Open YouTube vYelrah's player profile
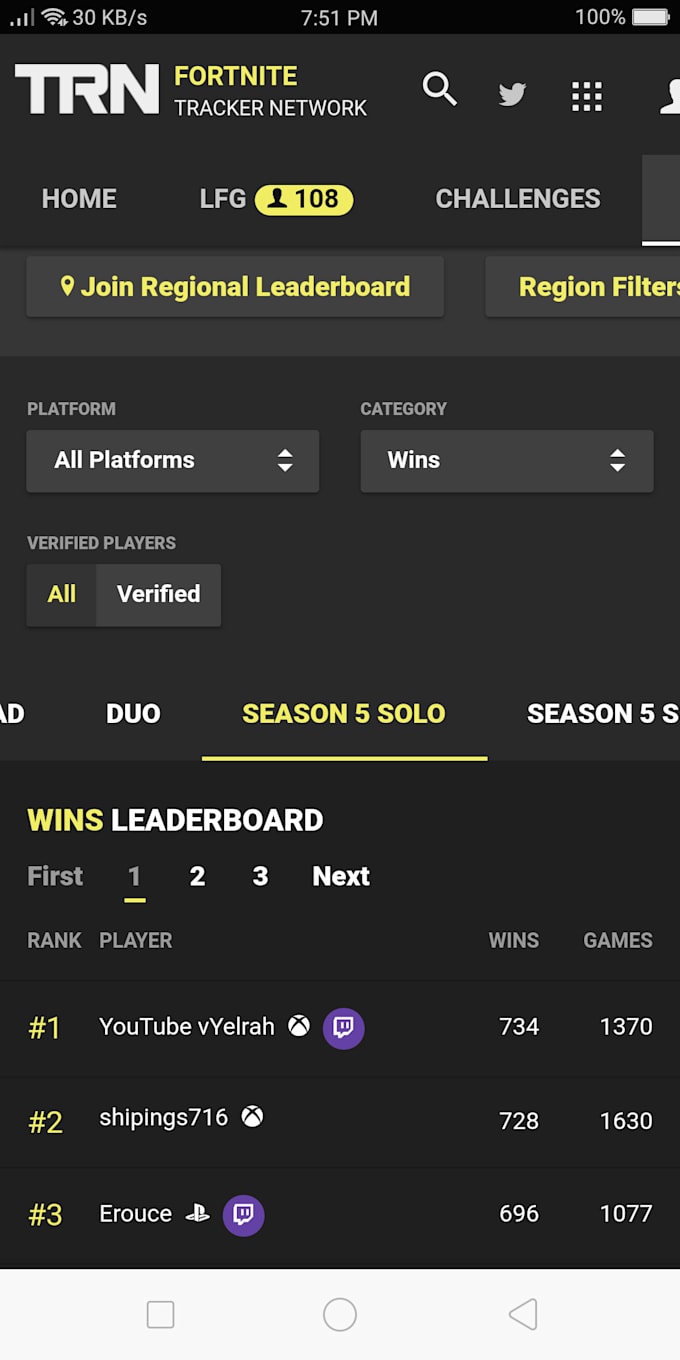680x1360 pixels. click(186, 1027)
